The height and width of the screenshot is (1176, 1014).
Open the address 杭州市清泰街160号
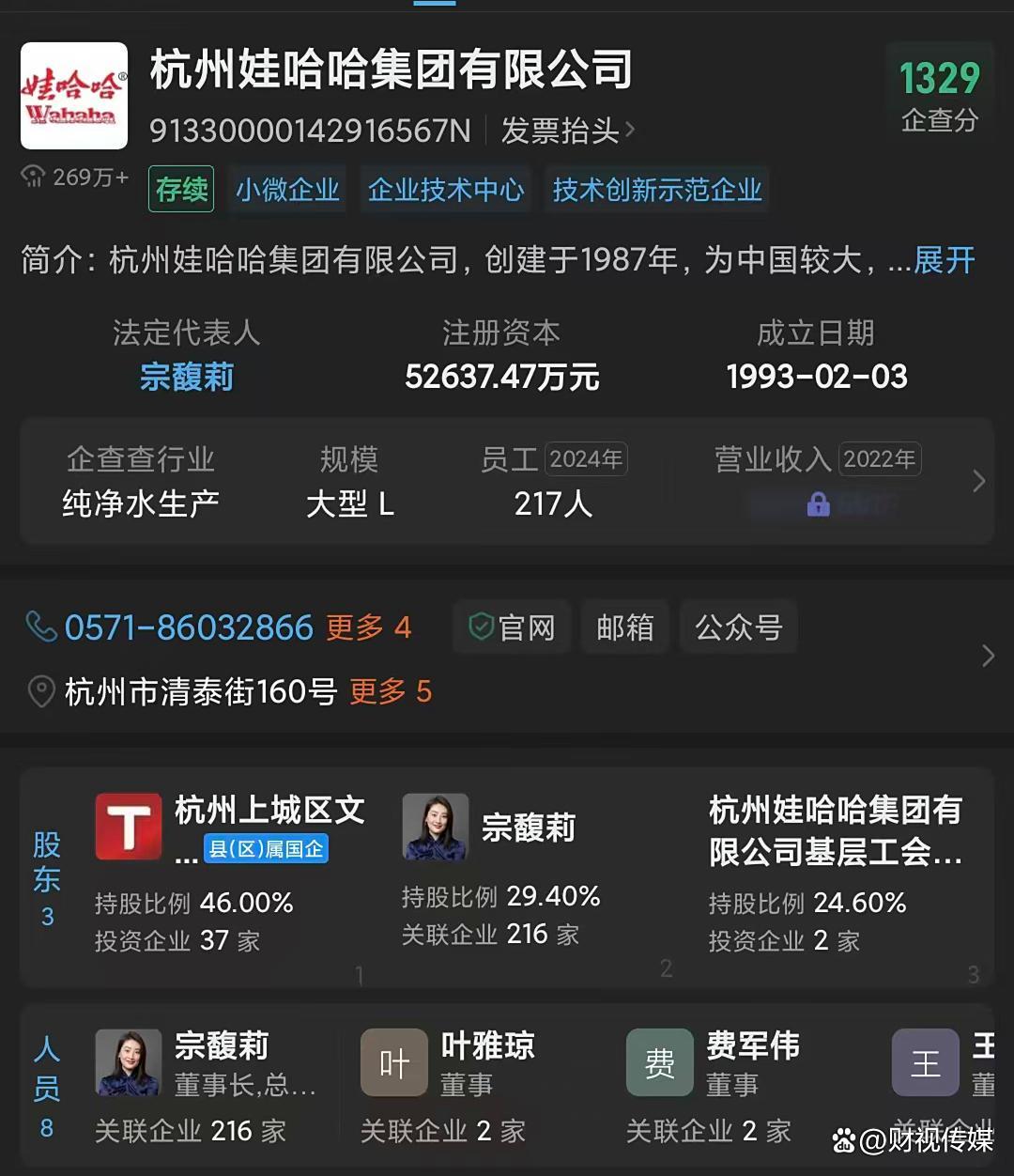coord(200,692)
